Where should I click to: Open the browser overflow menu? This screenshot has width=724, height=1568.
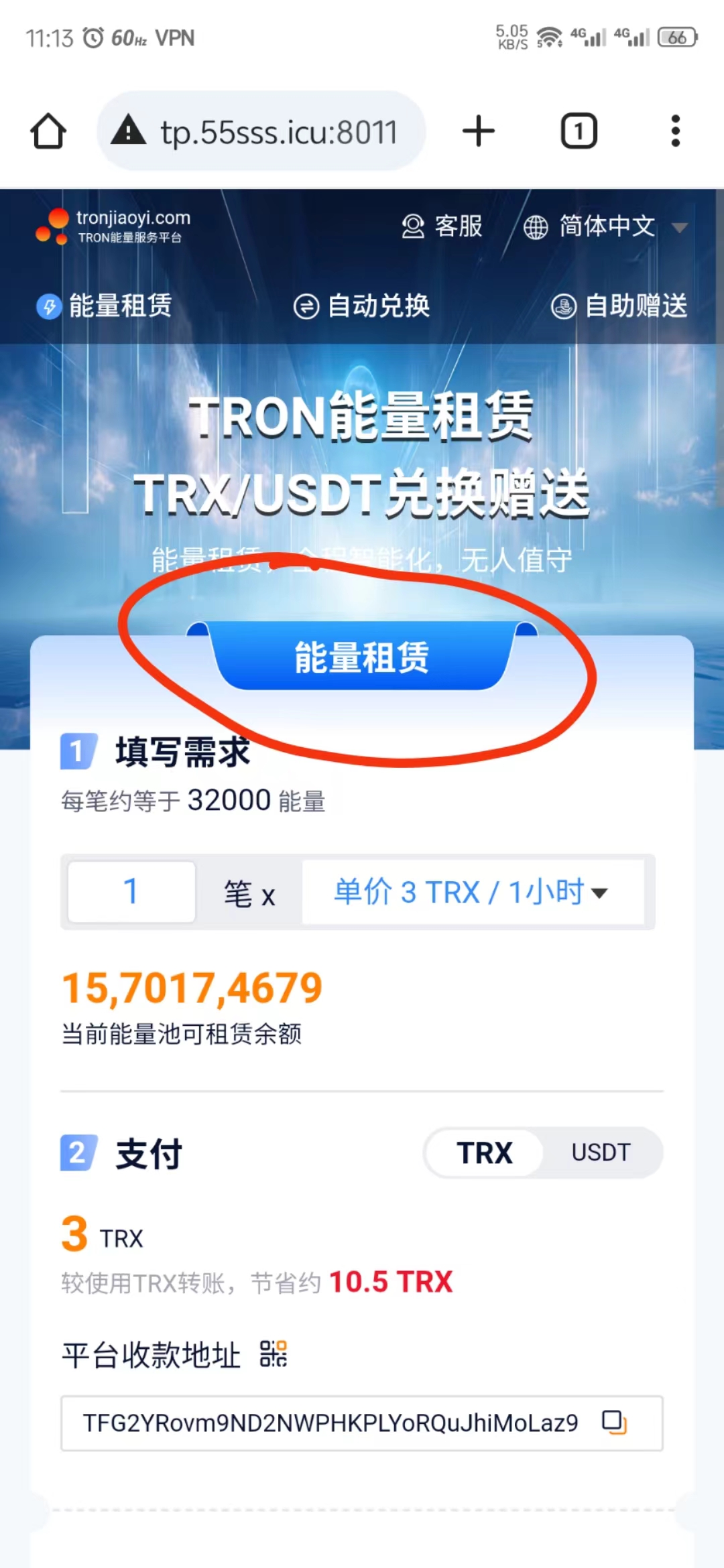[x=675, y=131]
